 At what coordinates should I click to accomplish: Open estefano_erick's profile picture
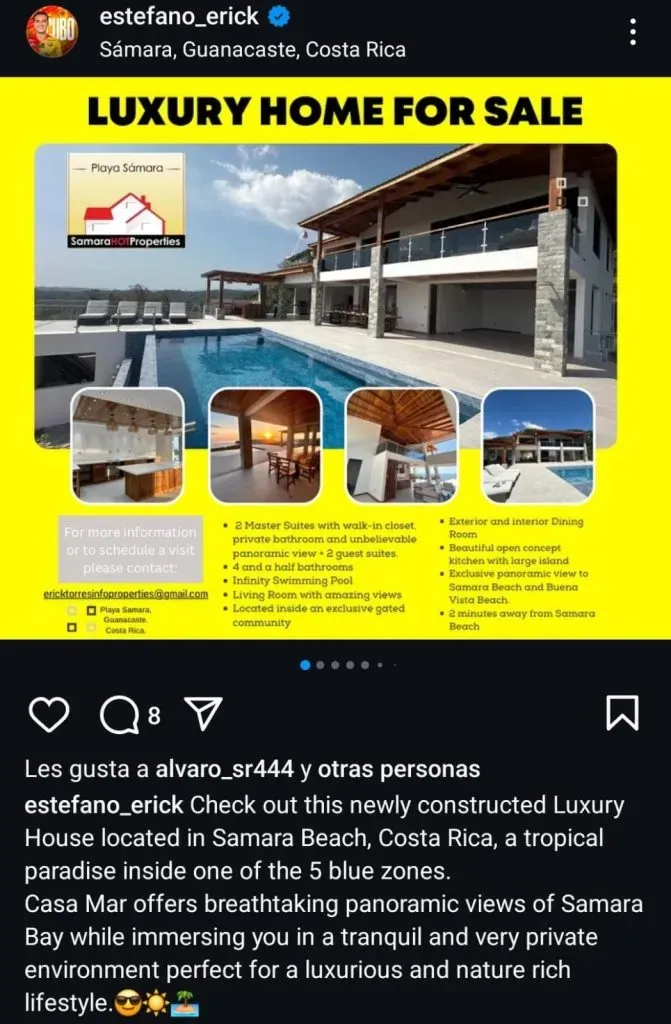(51, 31)
